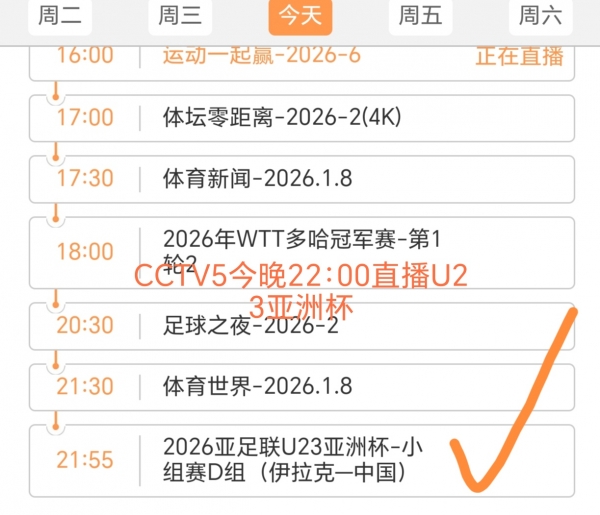Switch to the 周二 day tab

59,15
